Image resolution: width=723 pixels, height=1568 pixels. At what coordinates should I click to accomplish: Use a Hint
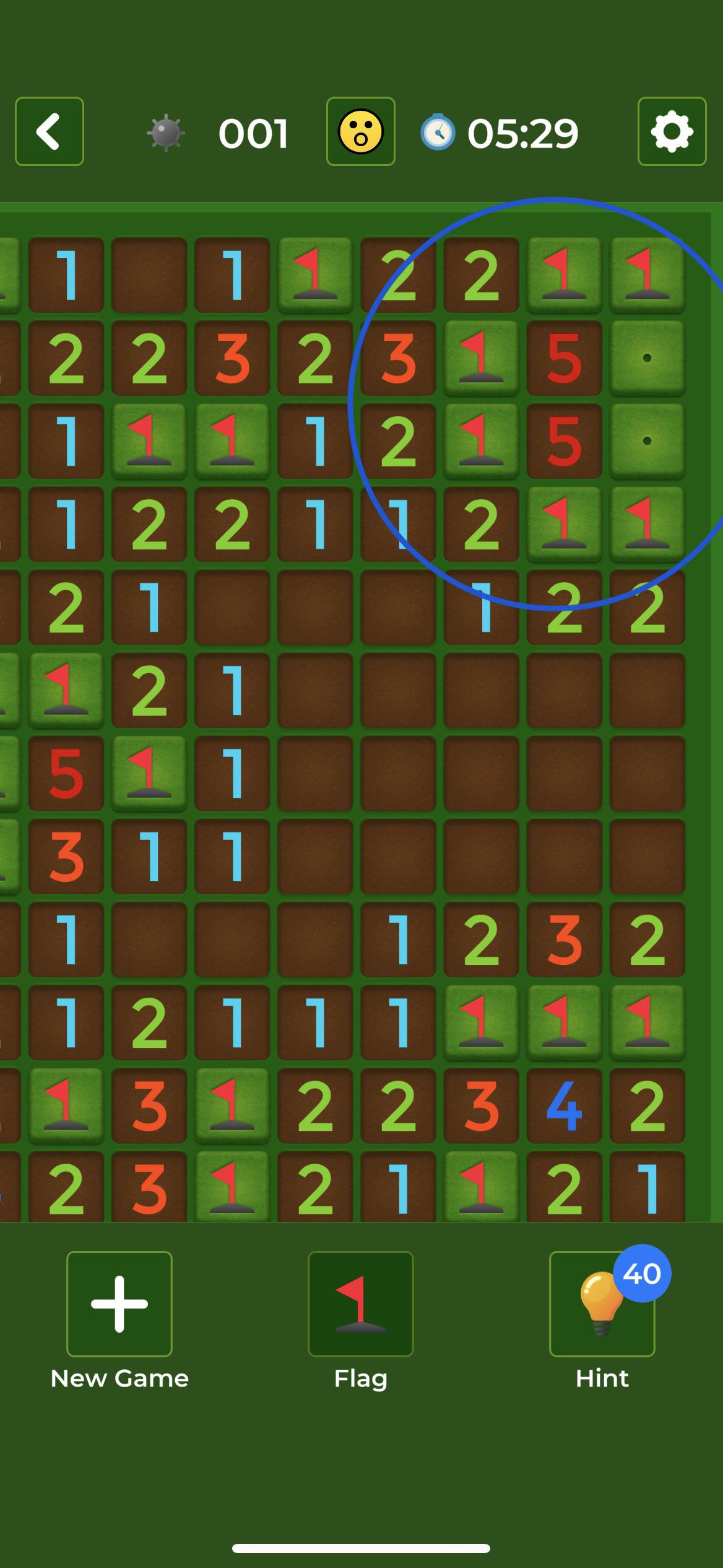point(602,1303)
